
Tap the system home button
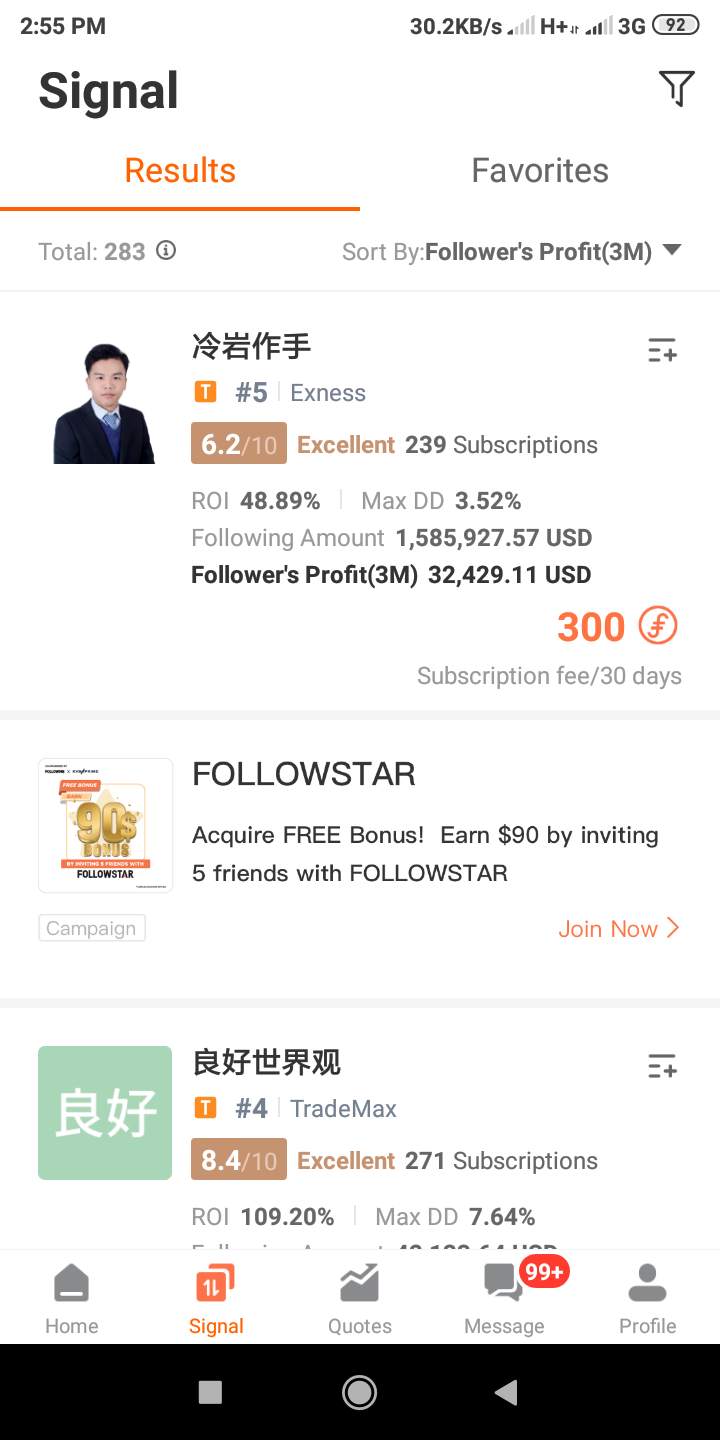point(360,1392)
